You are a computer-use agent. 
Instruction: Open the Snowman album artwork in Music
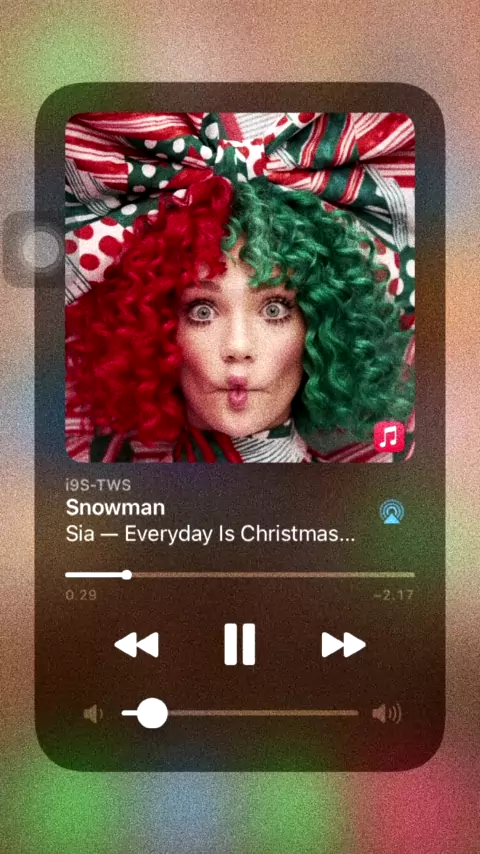point(240,288)
